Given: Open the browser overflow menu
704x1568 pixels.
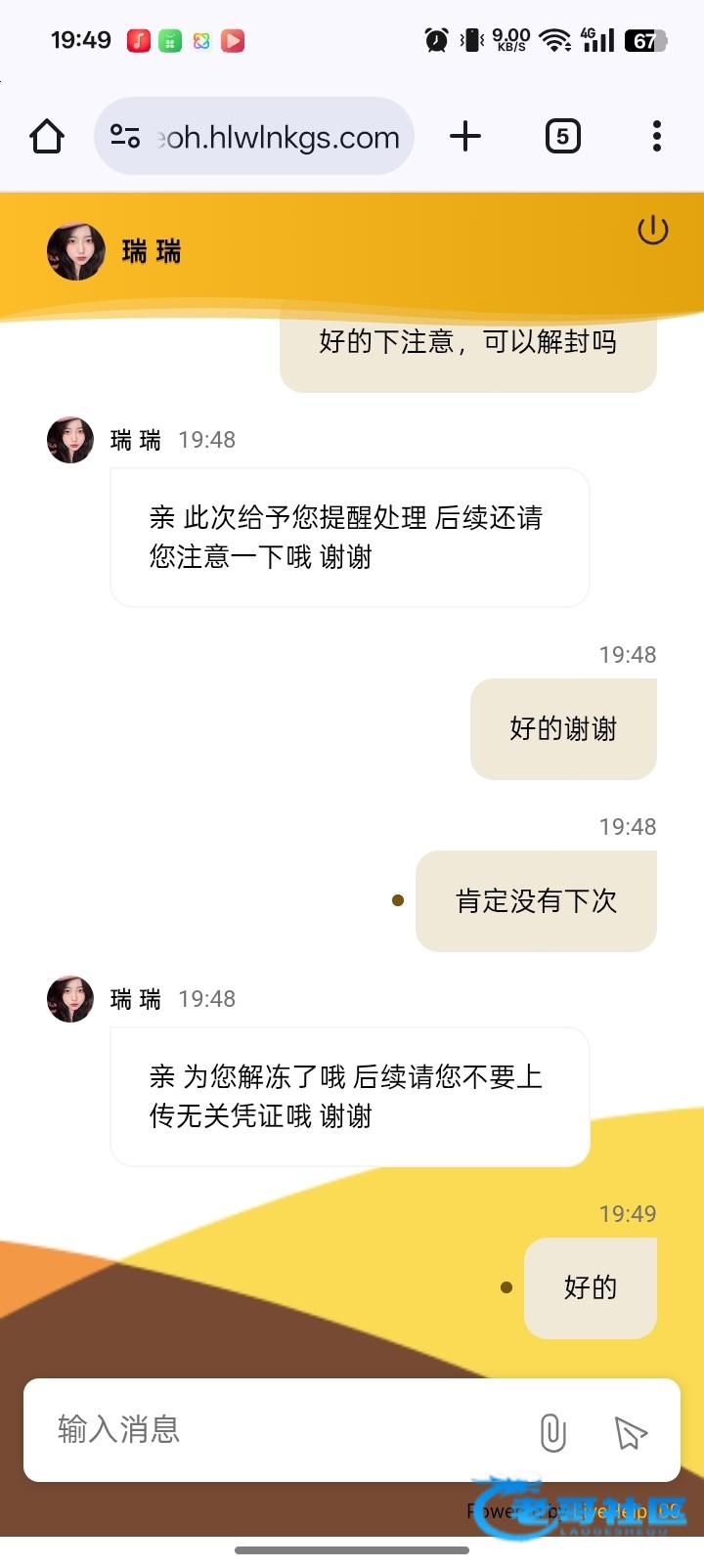Looking at the screenshot, I should 656,137.
